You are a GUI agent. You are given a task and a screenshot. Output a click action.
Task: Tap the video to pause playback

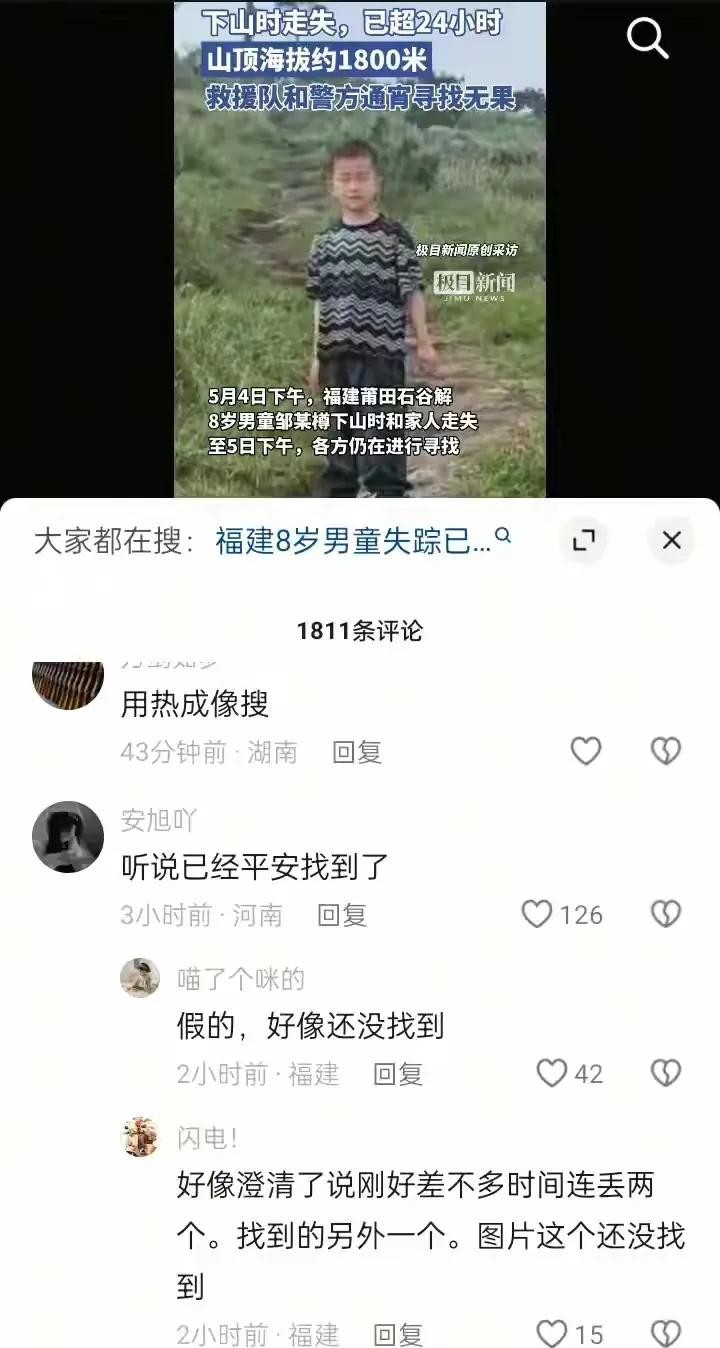(360, 250)
